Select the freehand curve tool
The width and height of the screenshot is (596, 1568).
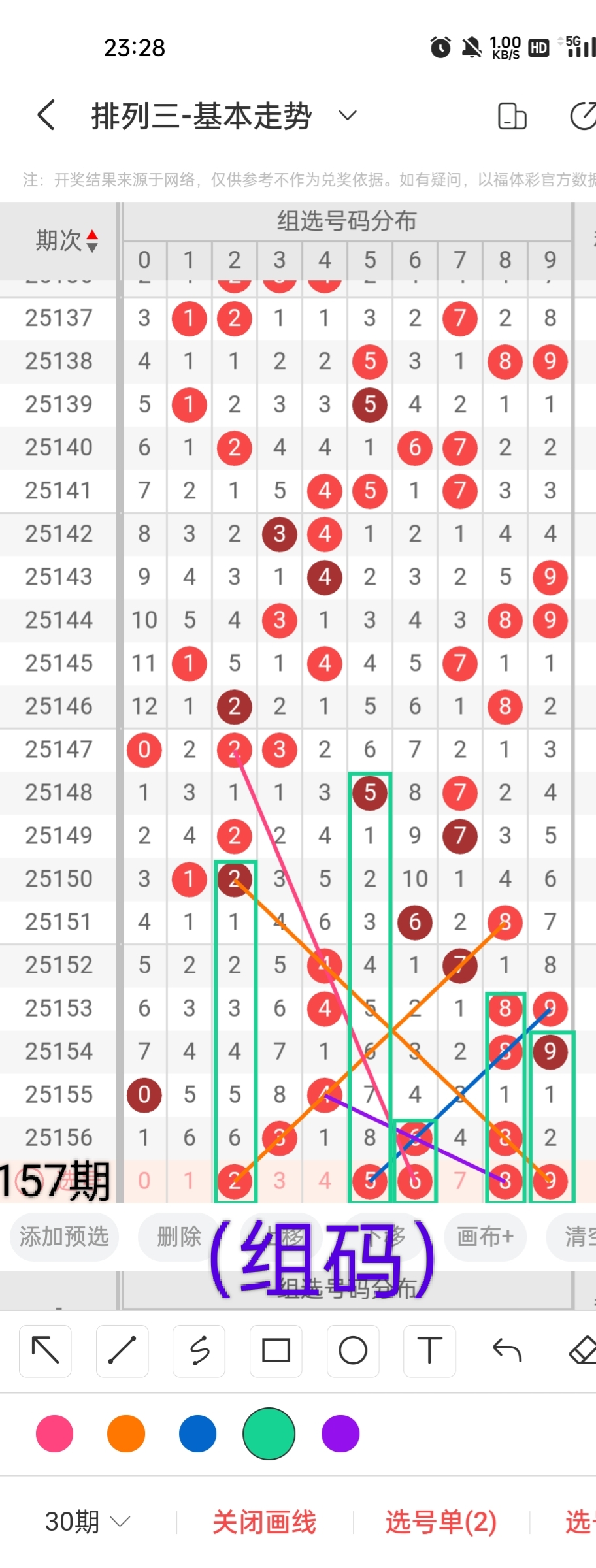point(199,1350)
